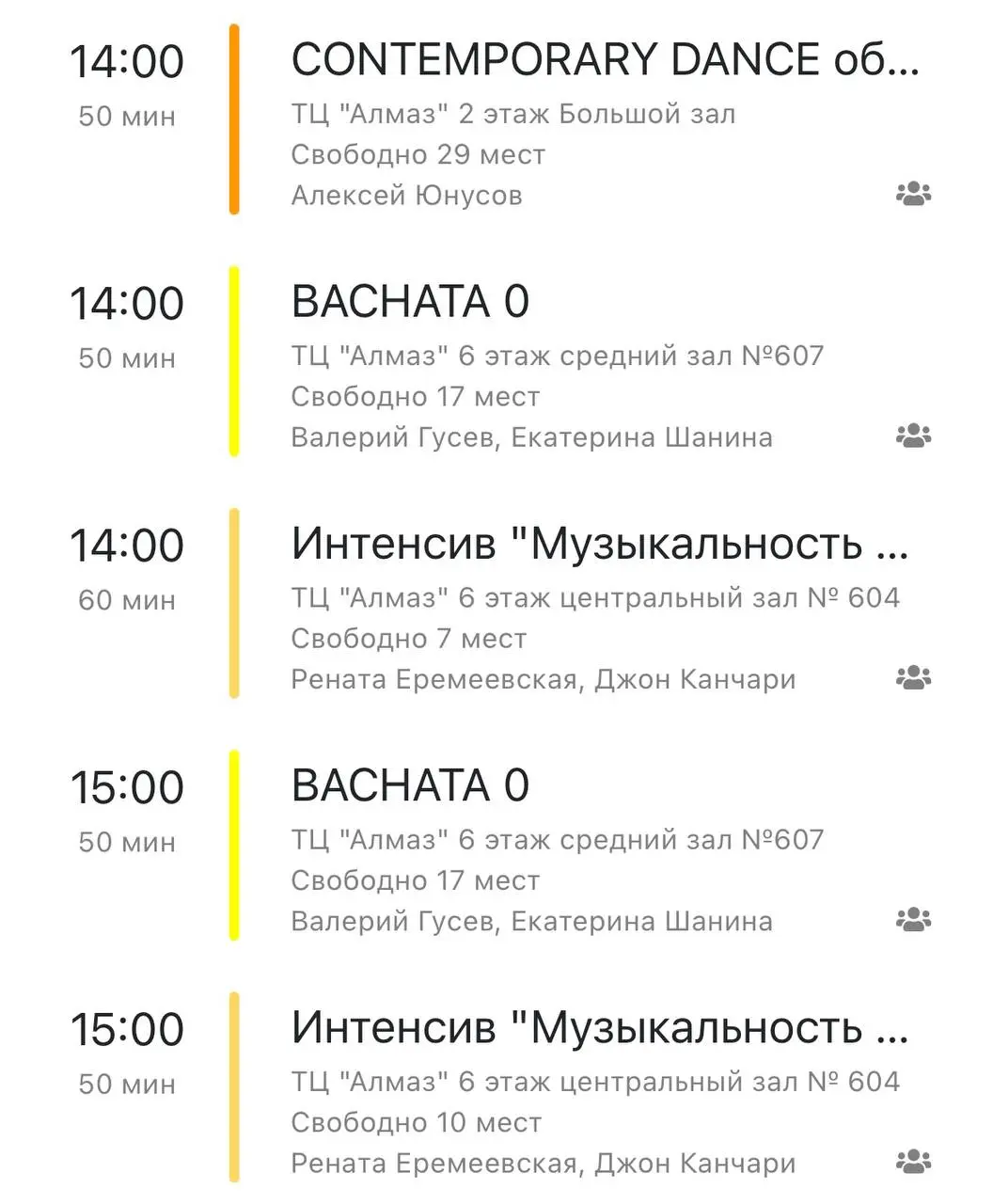Click trainer name Алексей Юнусов
The height and width of the screenshot is (1204, 993).
(x=408, y=195)
